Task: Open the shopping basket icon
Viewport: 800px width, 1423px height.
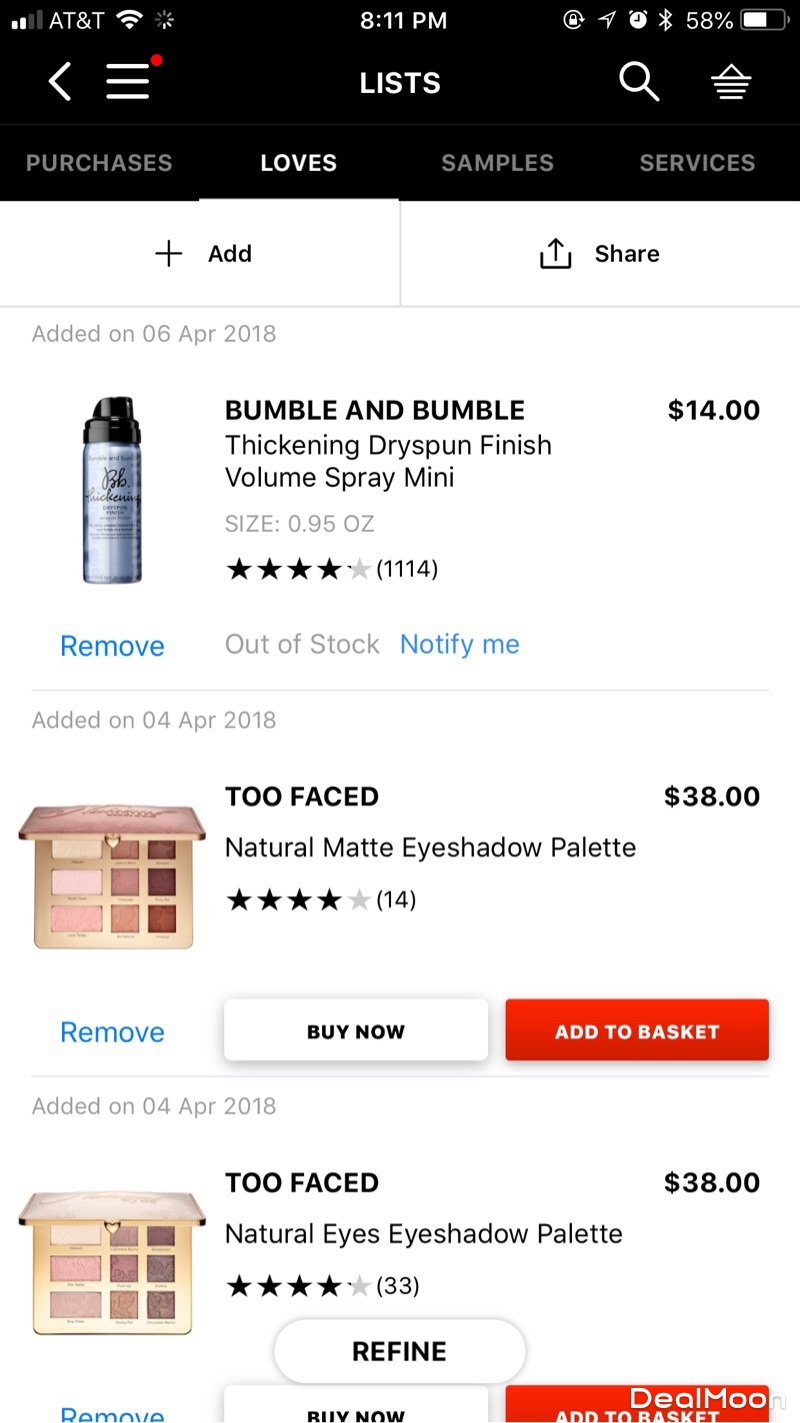Action: (x=731, y=84)
